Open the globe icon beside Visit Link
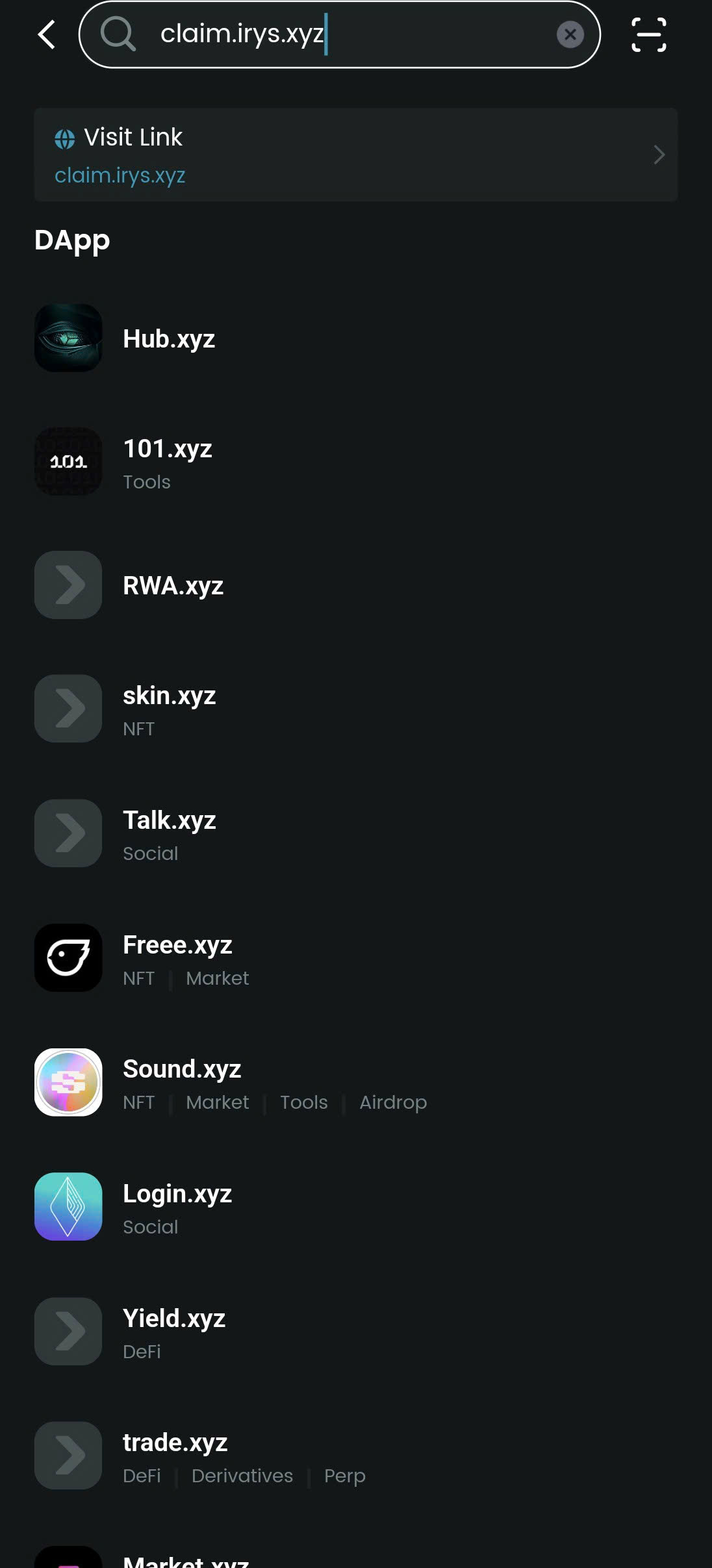Screen dimensions: 712x1568 coord(64,138)
